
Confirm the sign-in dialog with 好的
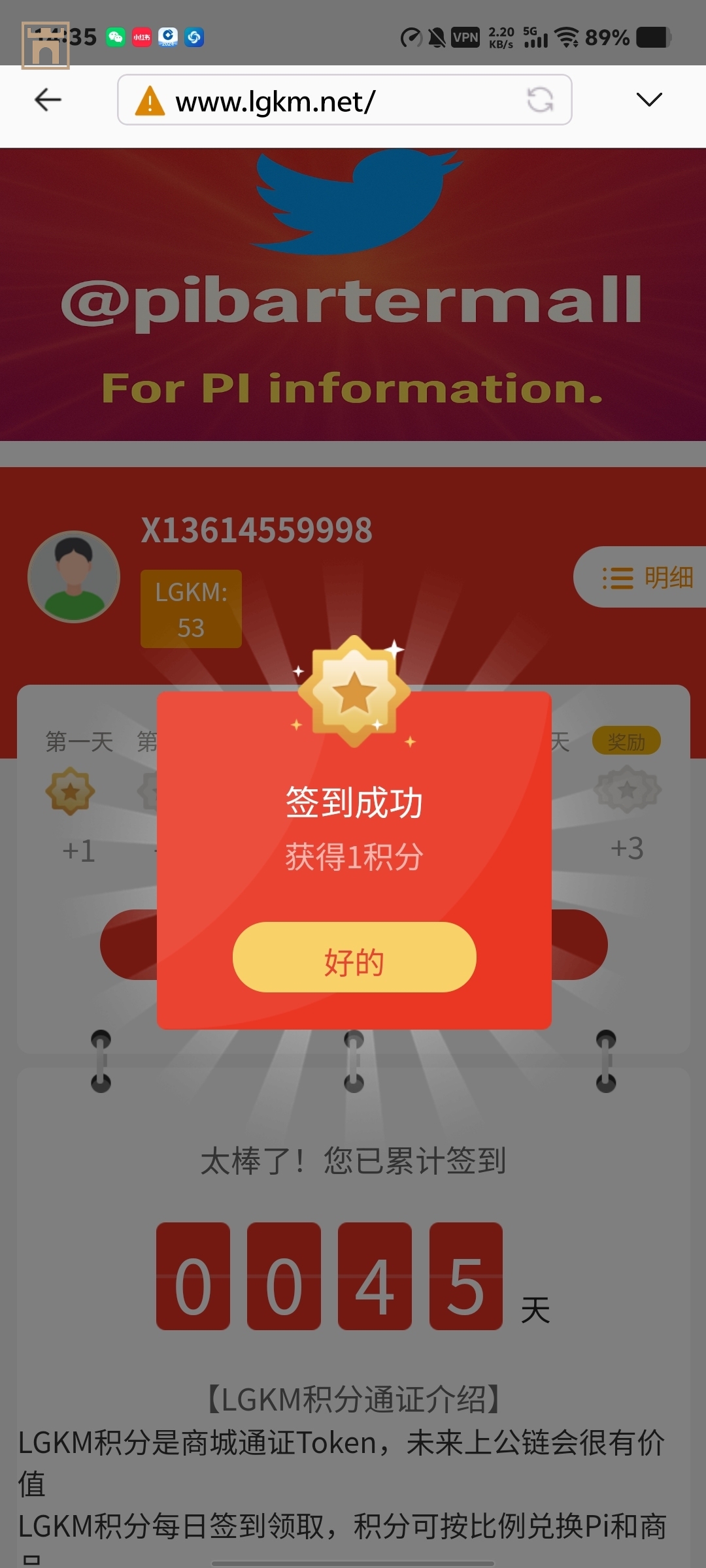[354, 957]
